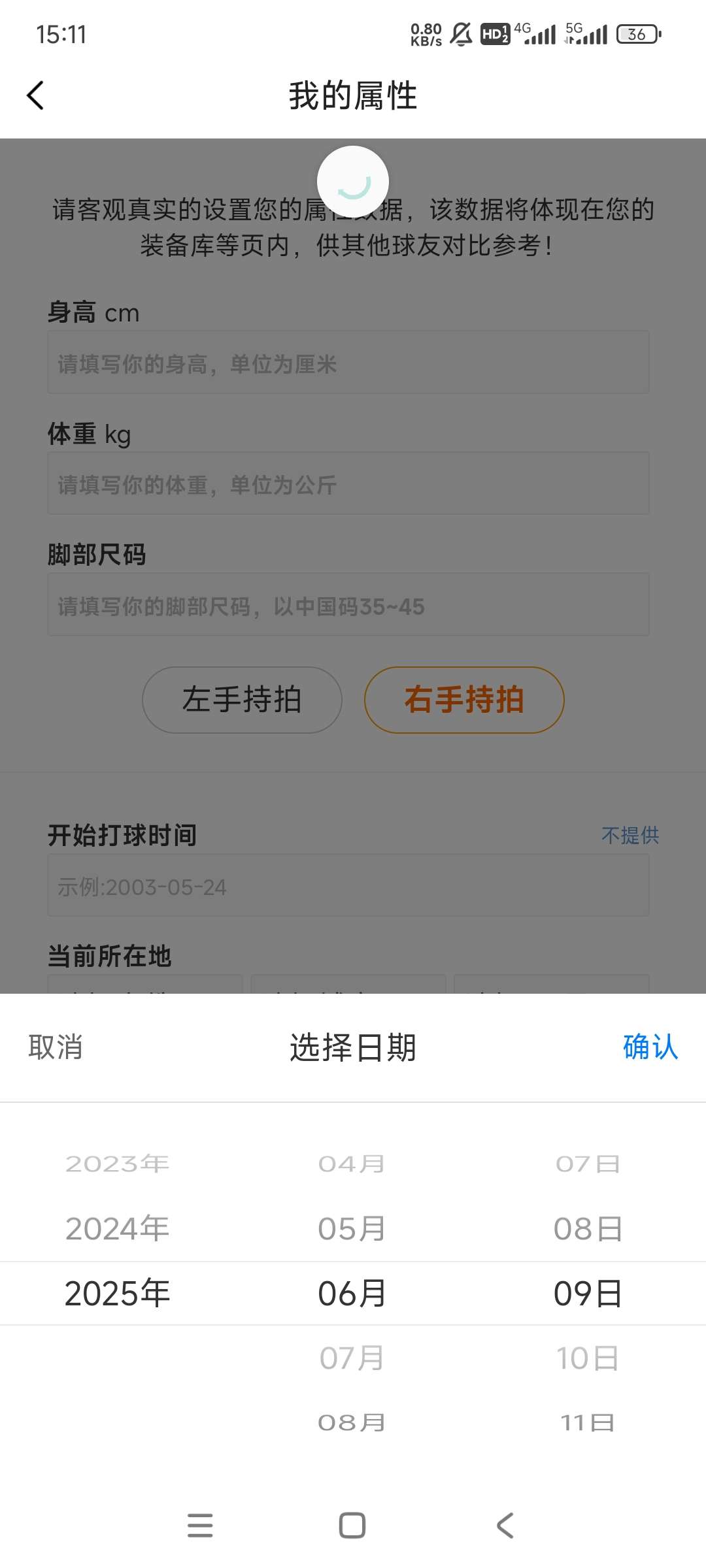Pick 2023年 in the year column
Screen dimensions: 706x1568
[x=118, y=1164]
